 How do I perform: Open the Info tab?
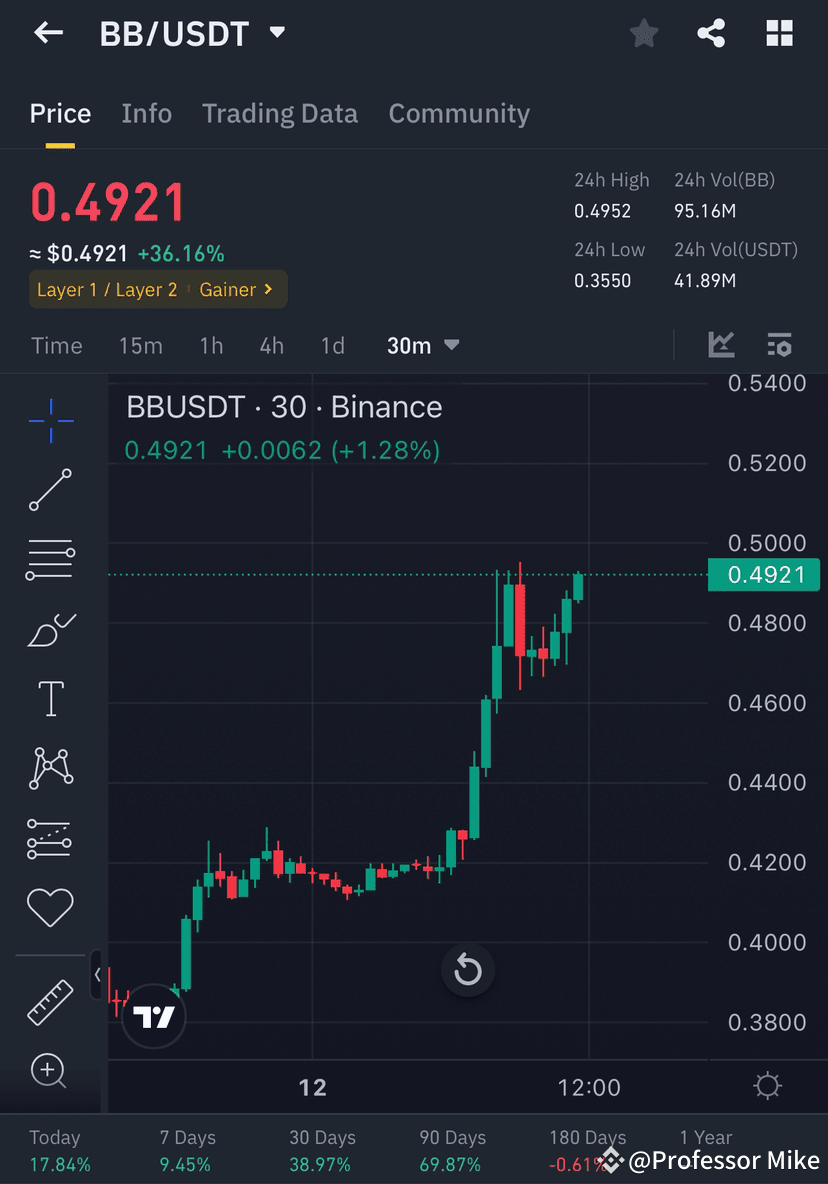146,113
